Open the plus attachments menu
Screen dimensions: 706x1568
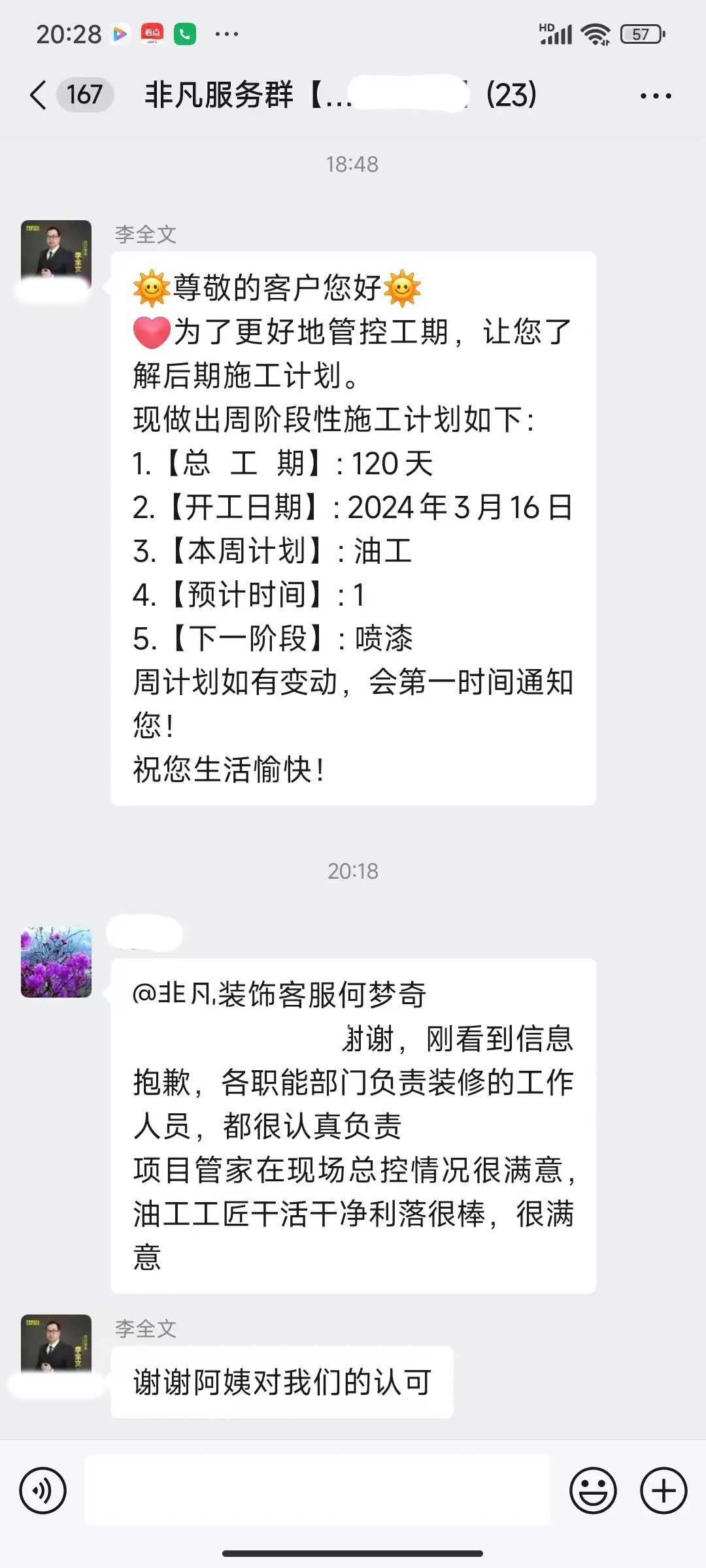click(664, 1491)
